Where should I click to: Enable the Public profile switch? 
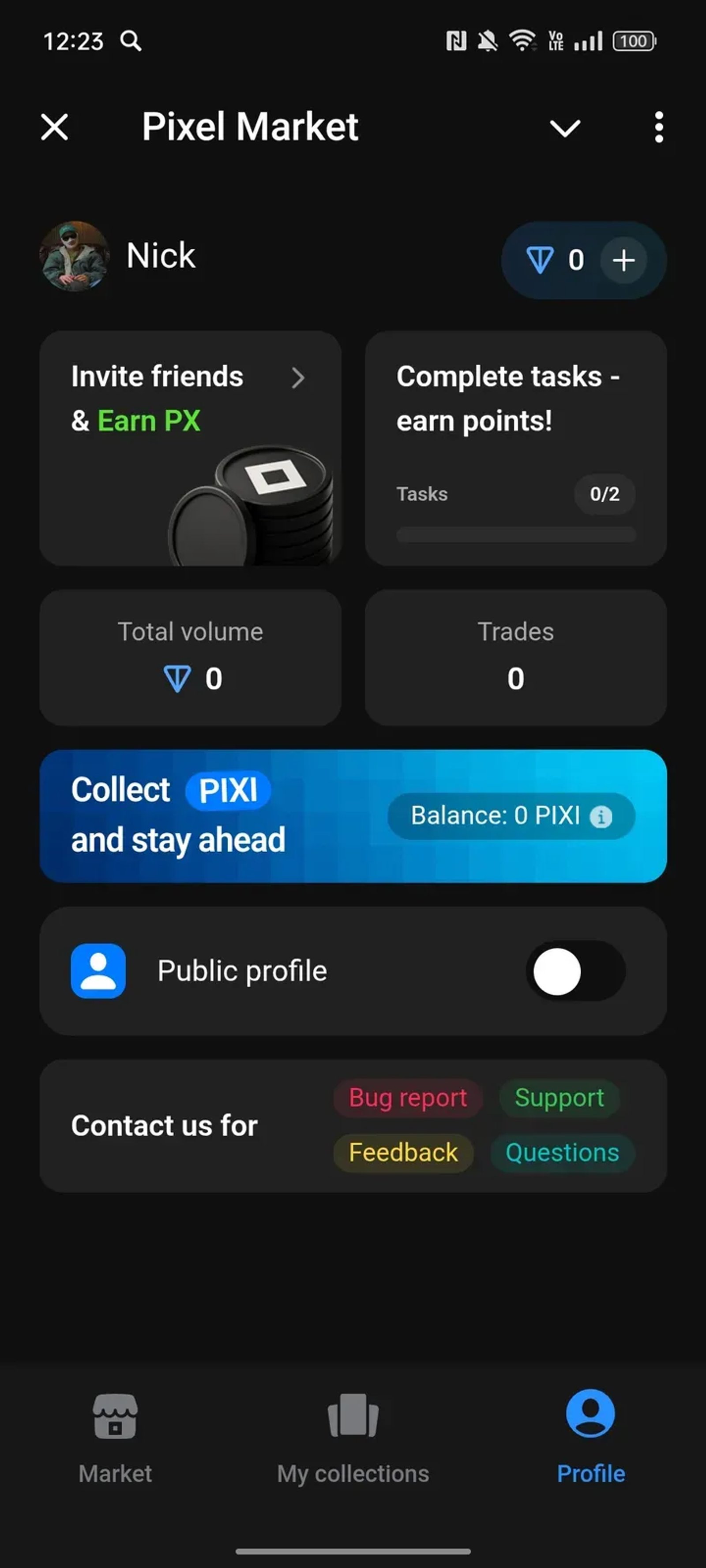click(575, 970)
